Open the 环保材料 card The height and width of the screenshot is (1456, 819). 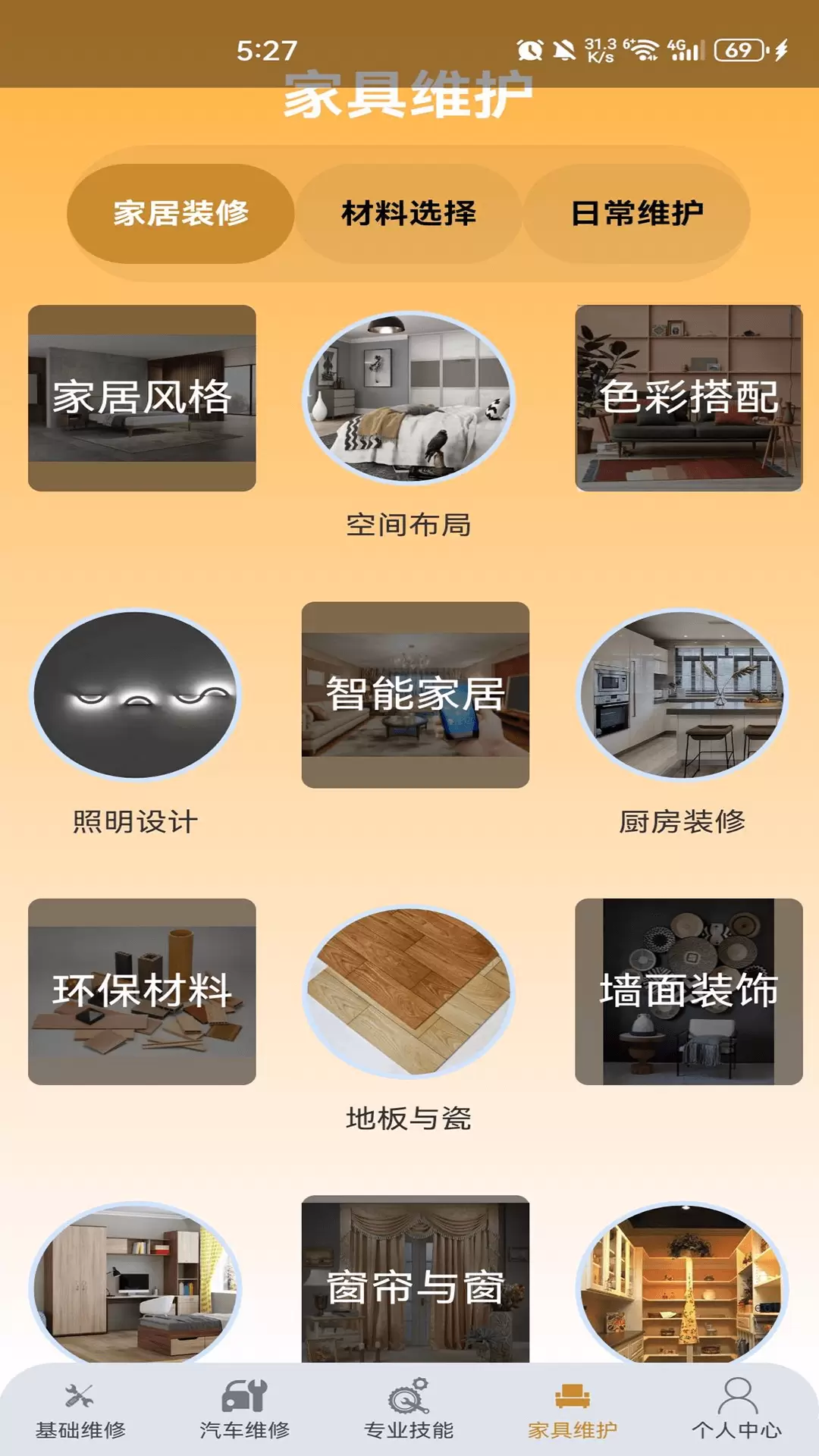pos(142,992)
